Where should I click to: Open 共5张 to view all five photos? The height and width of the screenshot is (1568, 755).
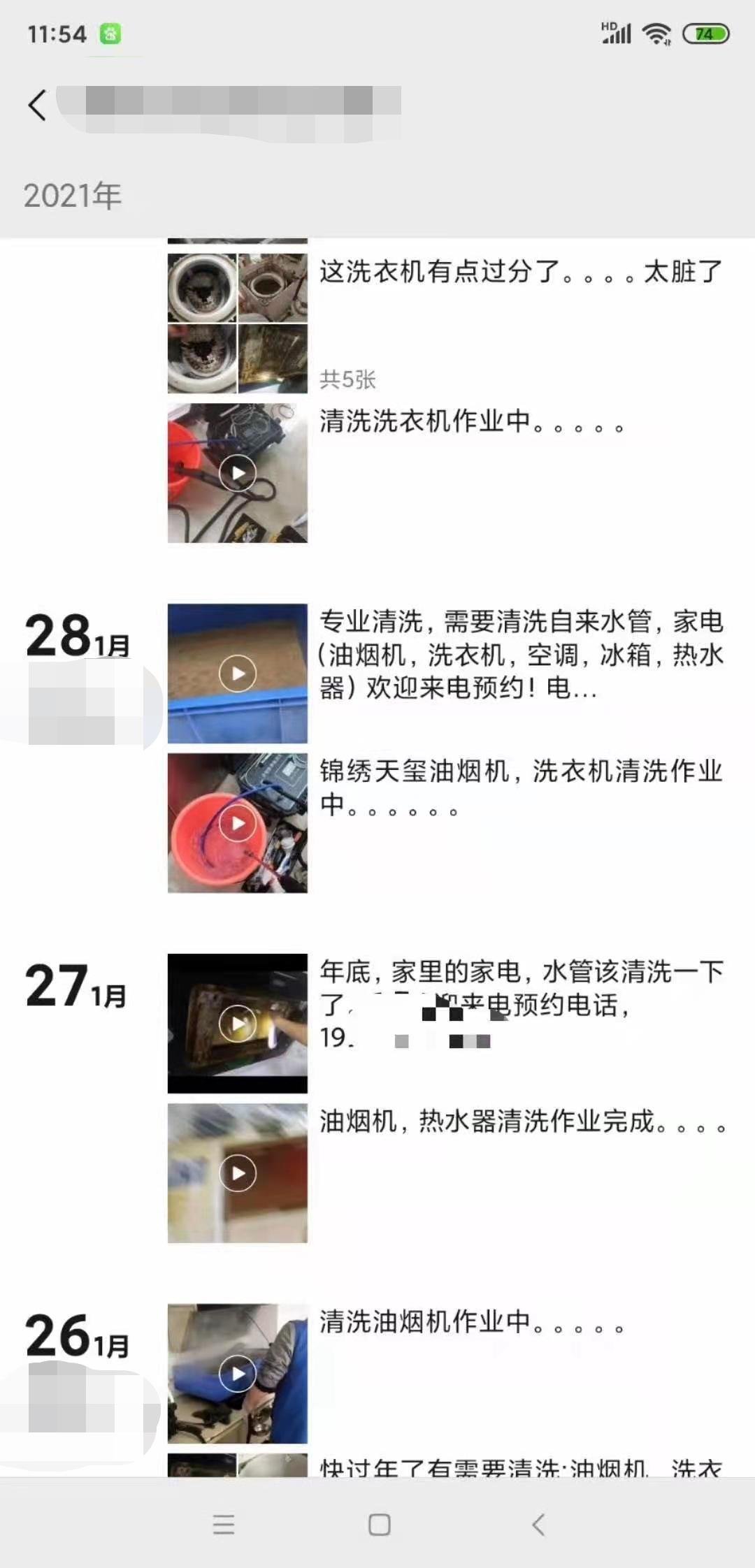[350, 379]
